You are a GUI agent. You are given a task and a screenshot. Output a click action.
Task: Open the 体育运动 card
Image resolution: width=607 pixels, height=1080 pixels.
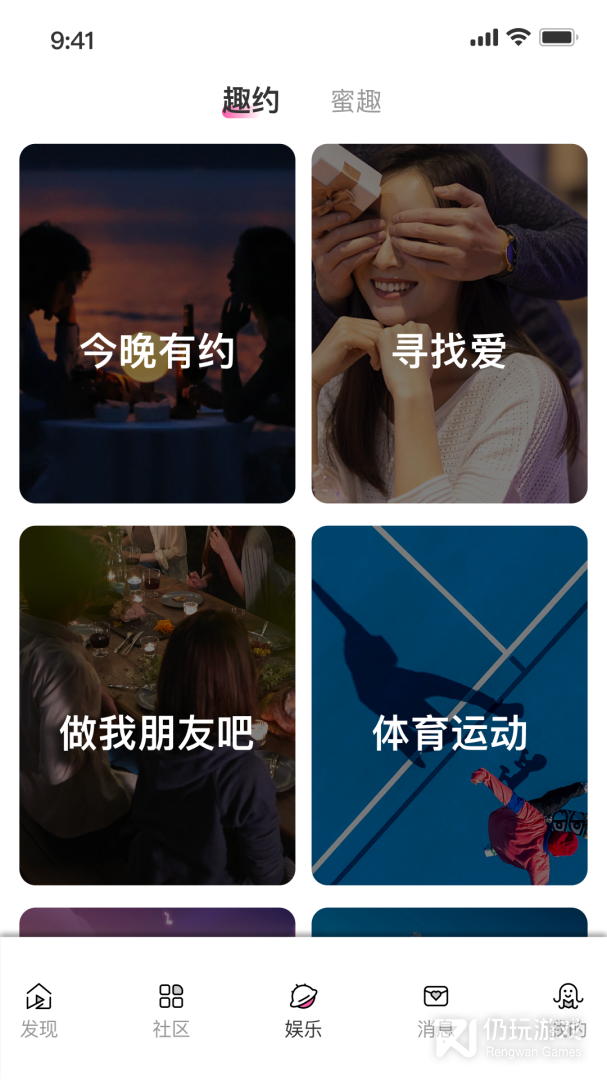tap(449, 705)
